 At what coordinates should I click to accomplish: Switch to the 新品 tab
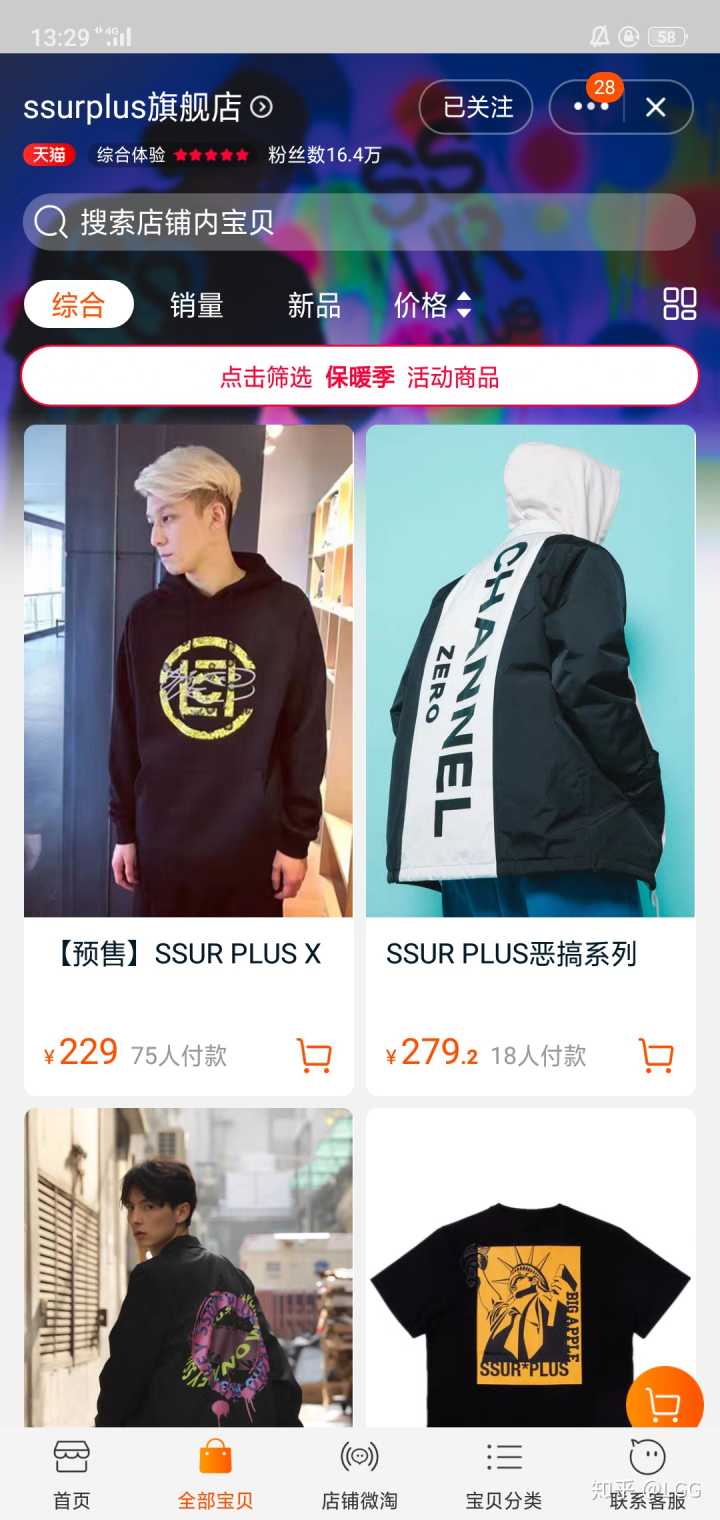pos(314,305)
